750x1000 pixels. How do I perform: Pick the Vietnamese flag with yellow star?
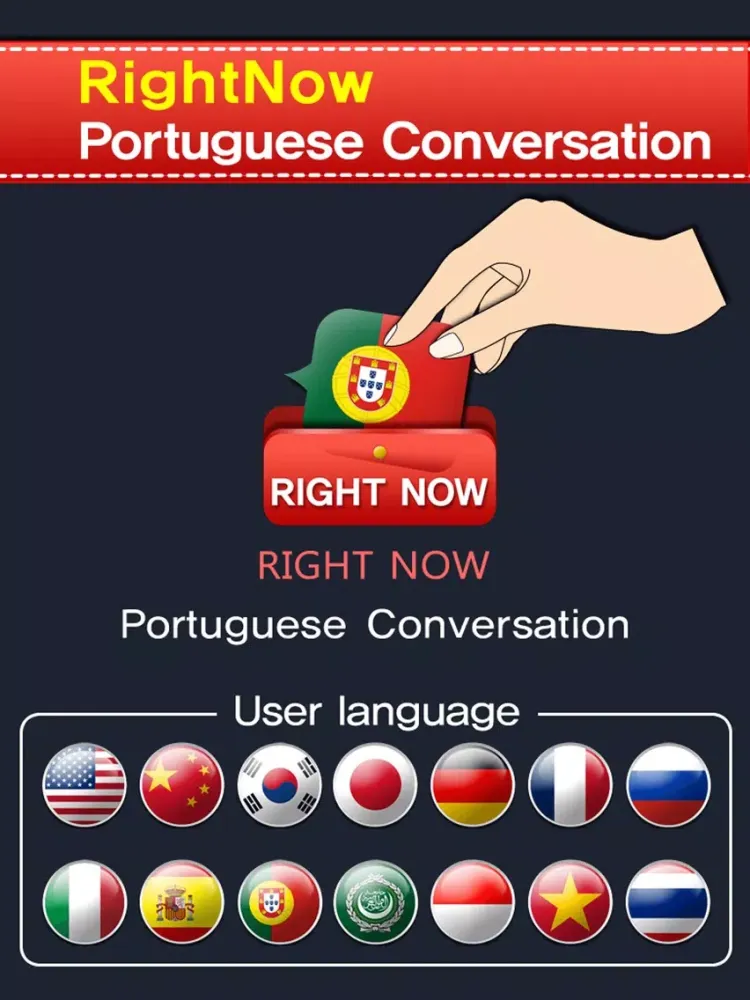pos(569,901)
